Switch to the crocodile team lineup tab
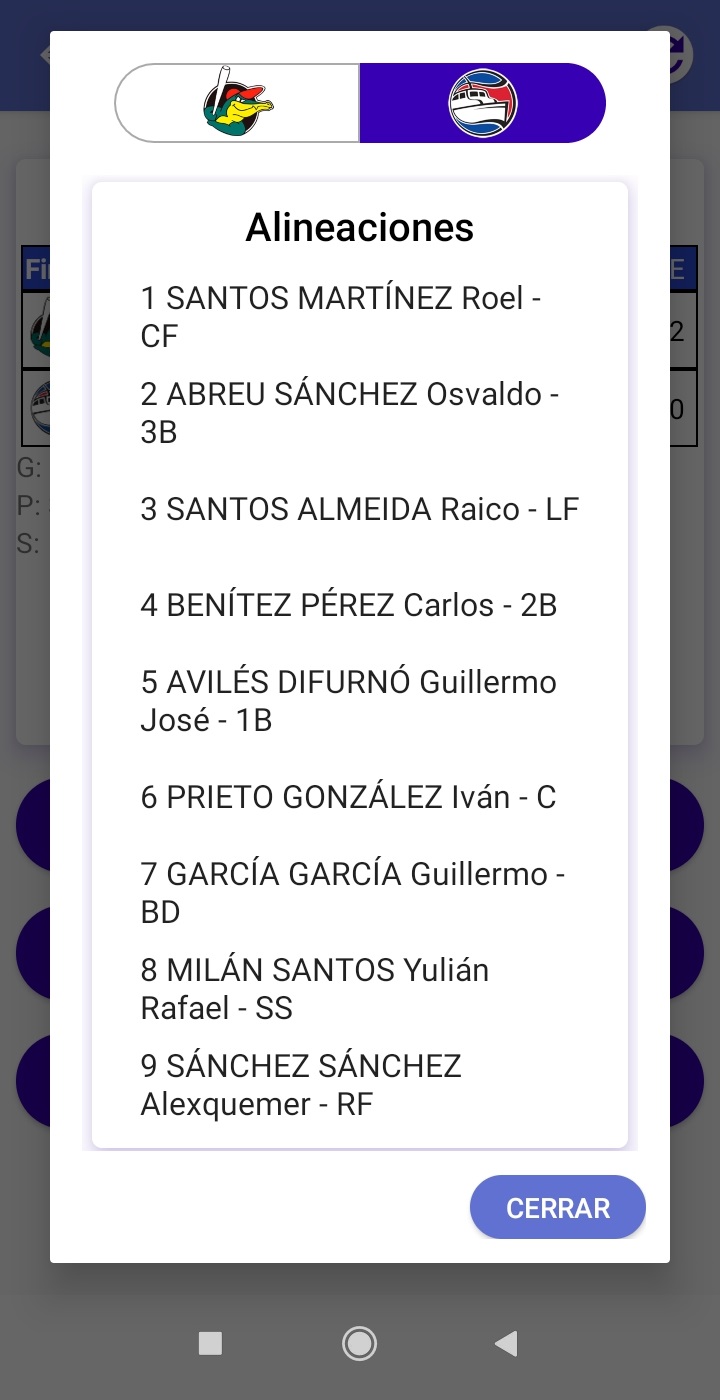The image size is (720, 1400). click(238, 103)
